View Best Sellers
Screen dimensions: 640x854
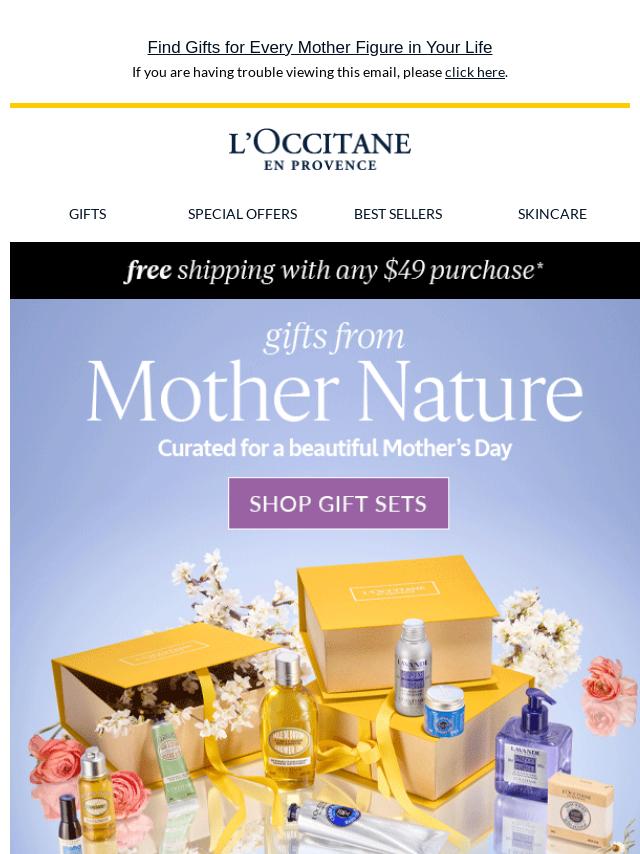(397, 214)
